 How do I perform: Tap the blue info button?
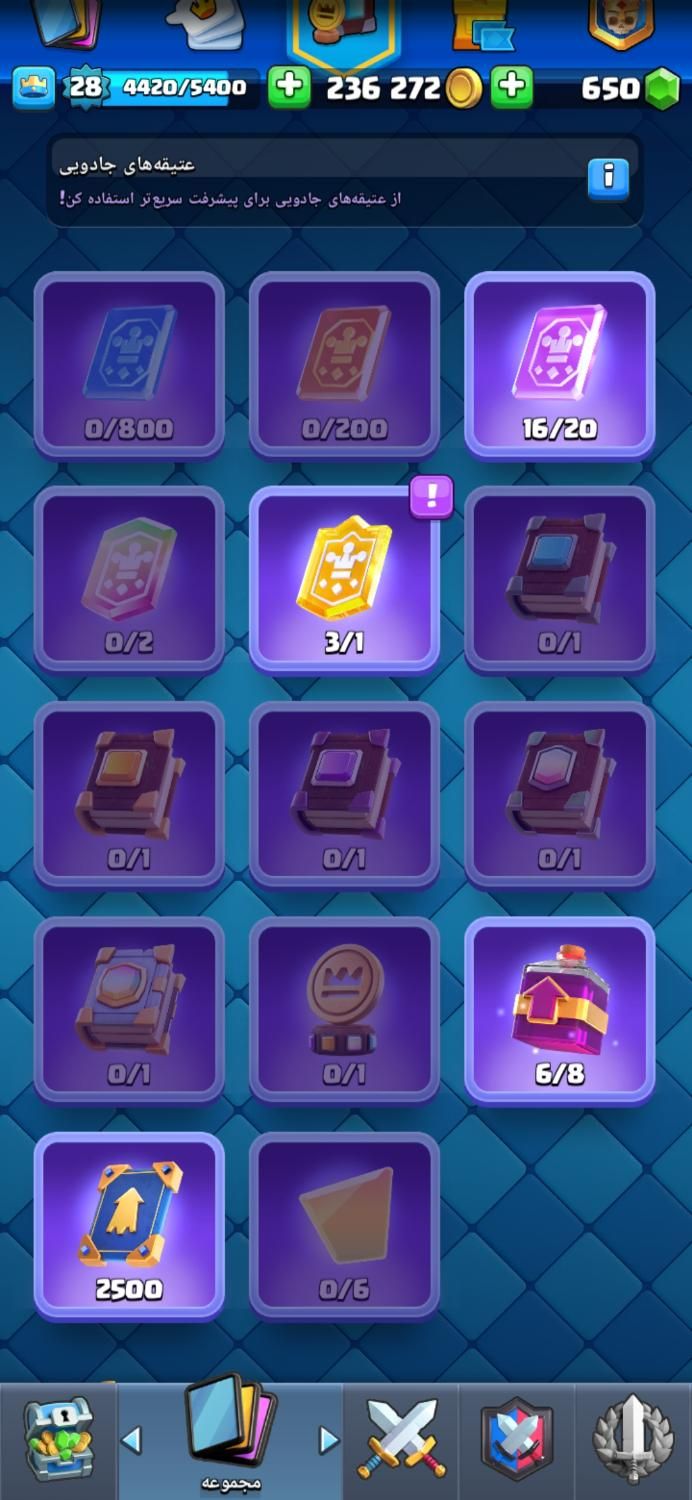pos(608,179)
